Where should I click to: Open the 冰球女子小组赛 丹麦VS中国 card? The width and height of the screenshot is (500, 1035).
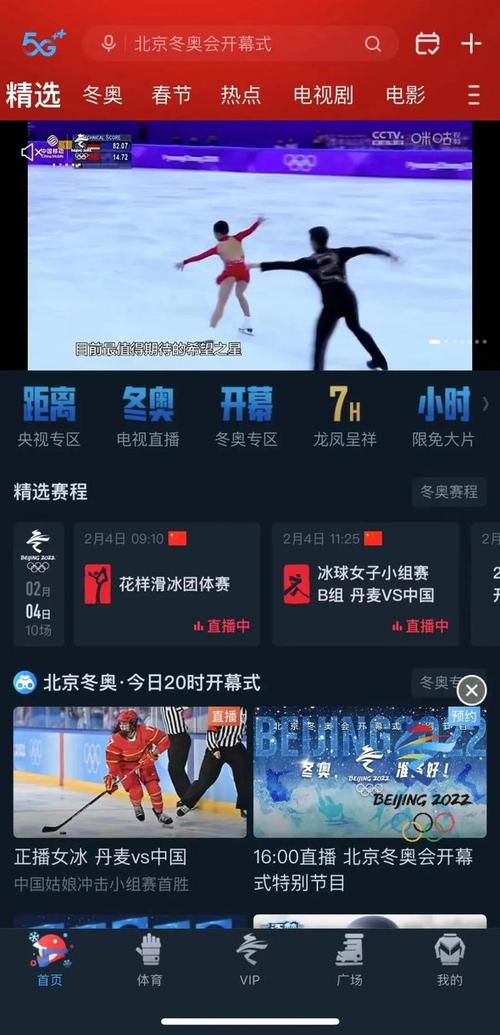point(366,584)
